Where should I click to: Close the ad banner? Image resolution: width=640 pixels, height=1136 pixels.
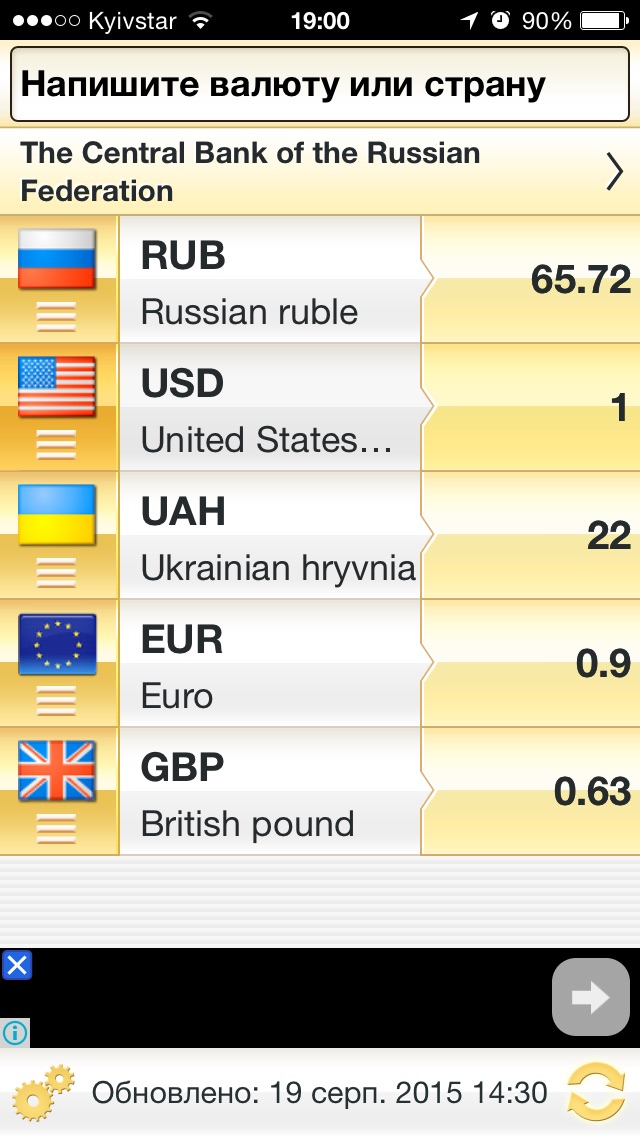coord(17,965)
